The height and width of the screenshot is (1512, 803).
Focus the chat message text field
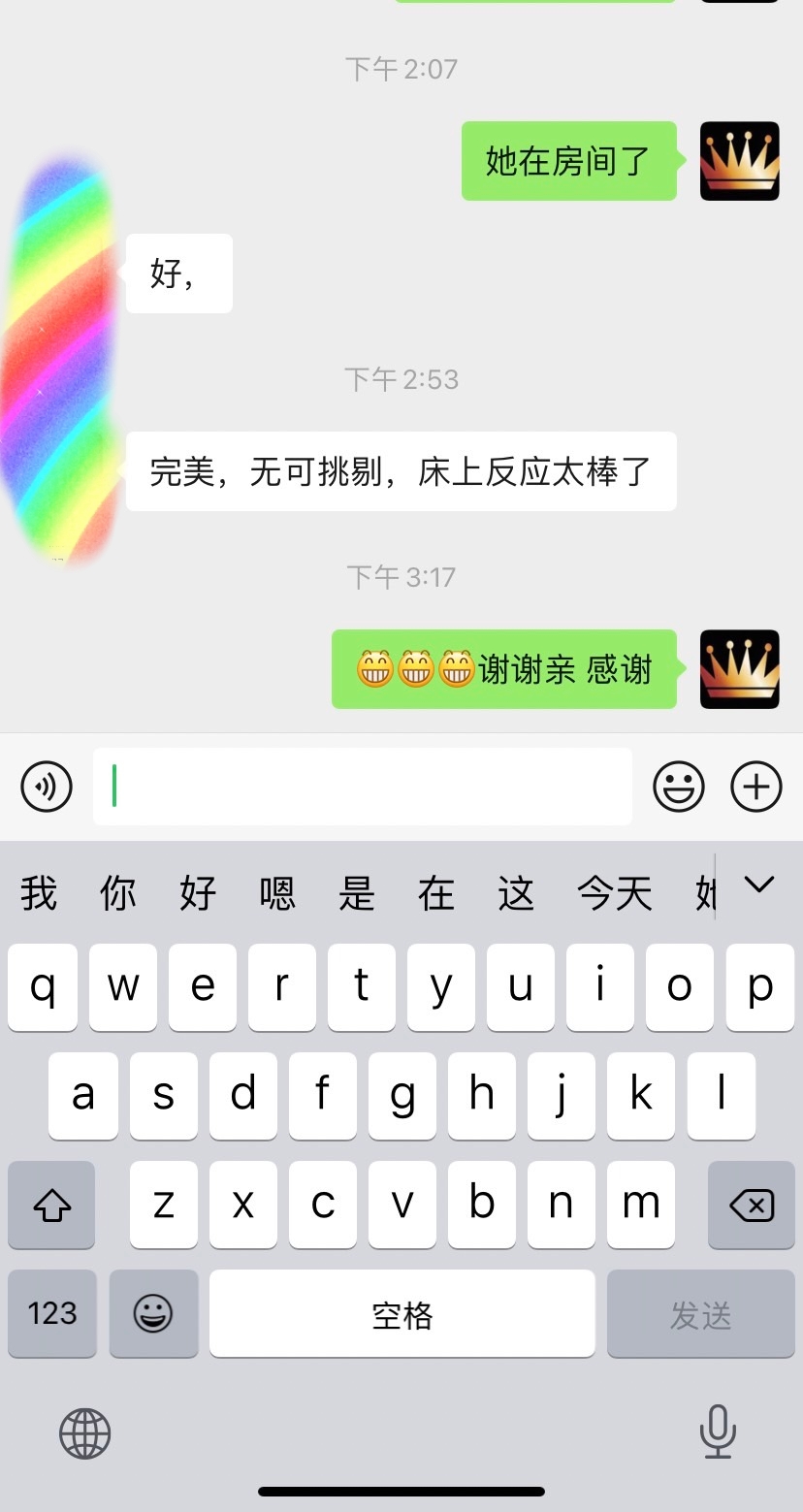pos(363,787)
